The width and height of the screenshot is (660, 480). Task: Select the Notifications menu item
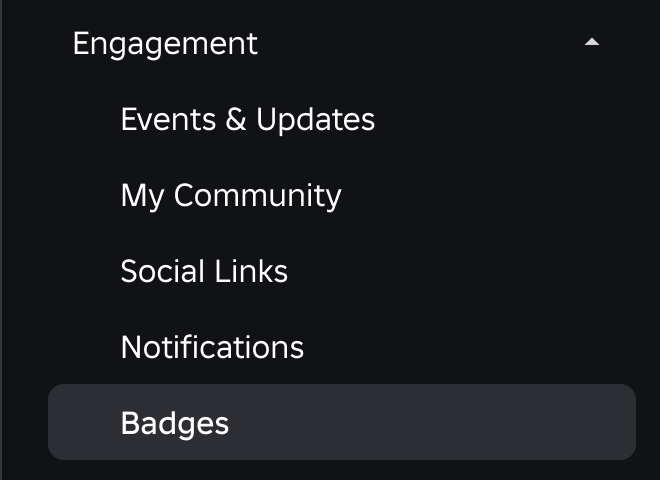click(x=212, y=347)
